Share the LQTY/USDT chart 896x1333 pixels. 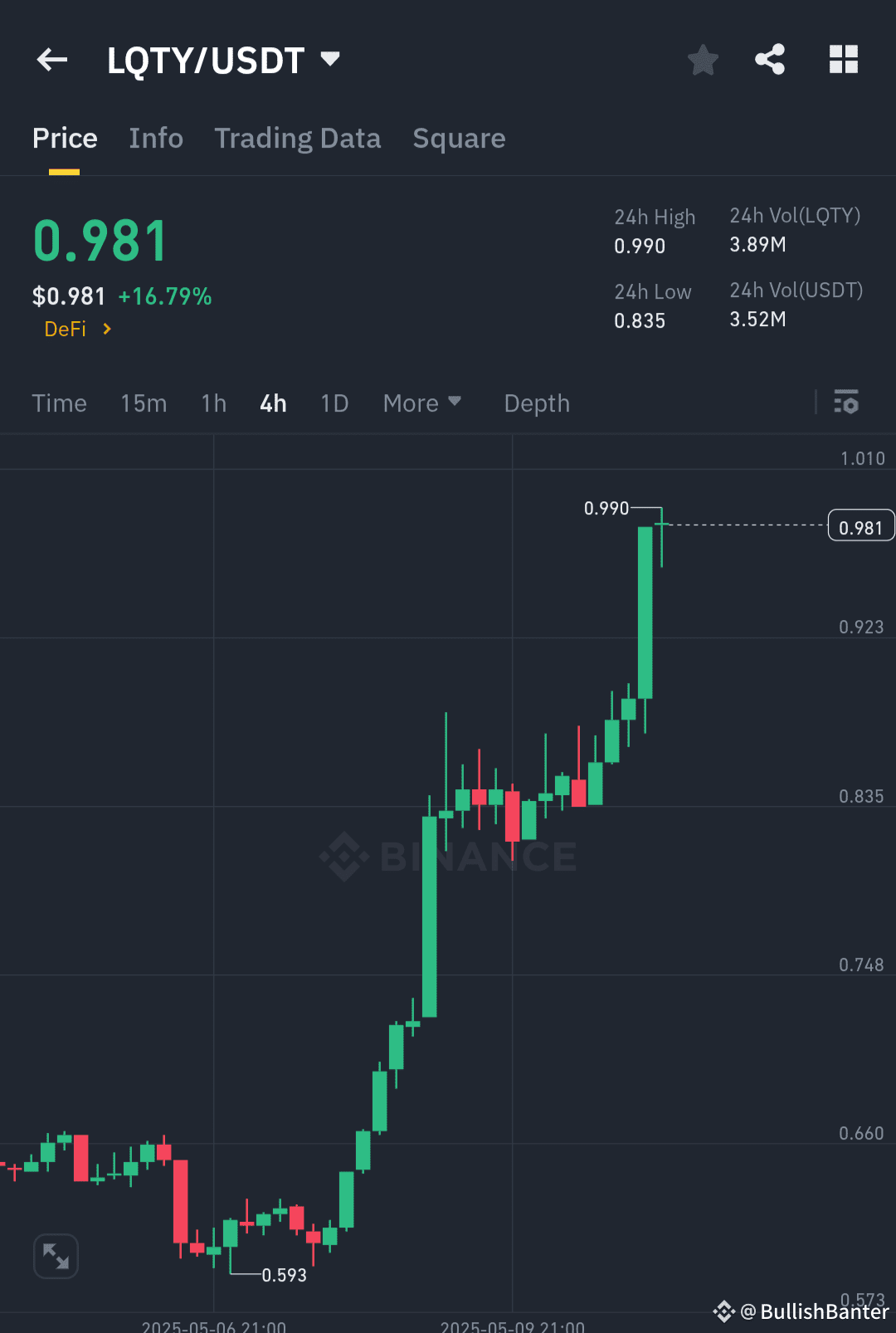pyautogui.click(x=770, y=59)
